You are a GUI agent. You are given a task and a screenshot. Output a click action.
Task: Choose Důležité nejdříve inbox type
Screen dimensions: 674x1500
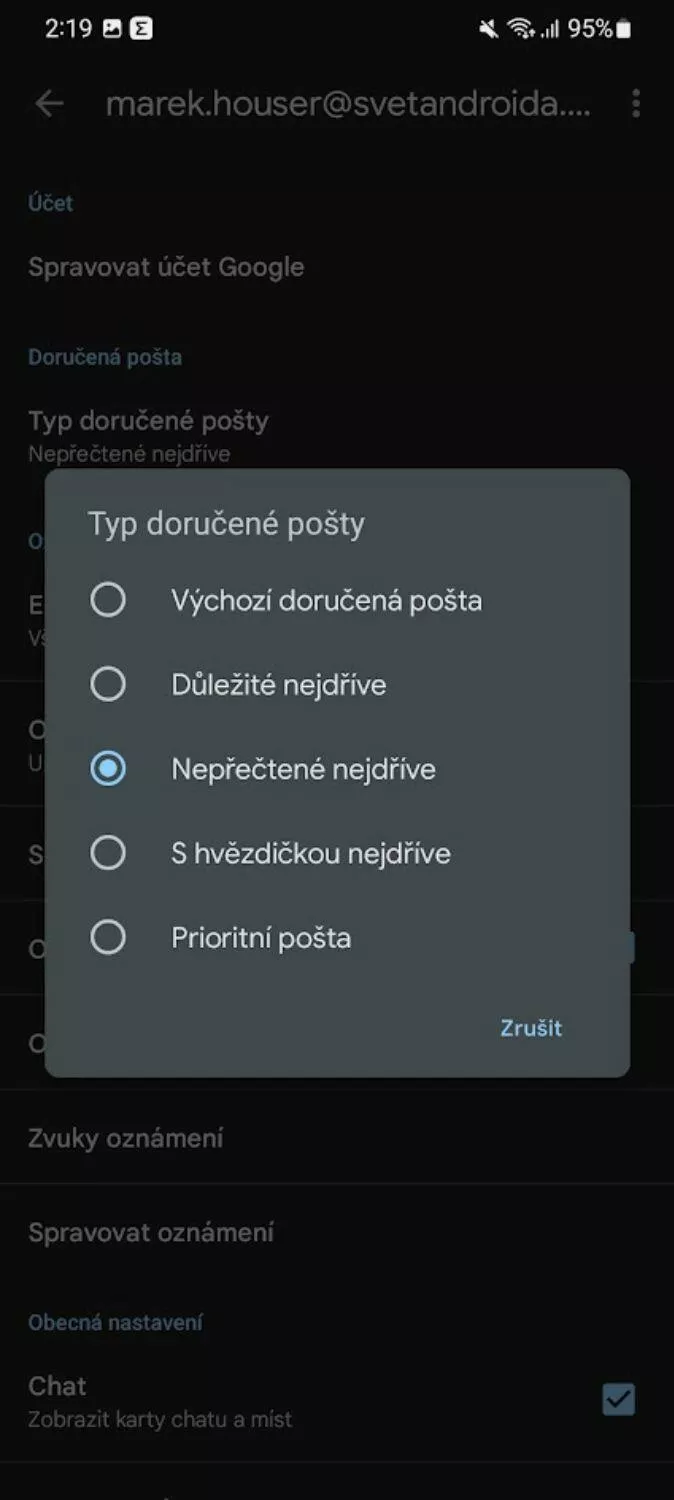point(337,685)
